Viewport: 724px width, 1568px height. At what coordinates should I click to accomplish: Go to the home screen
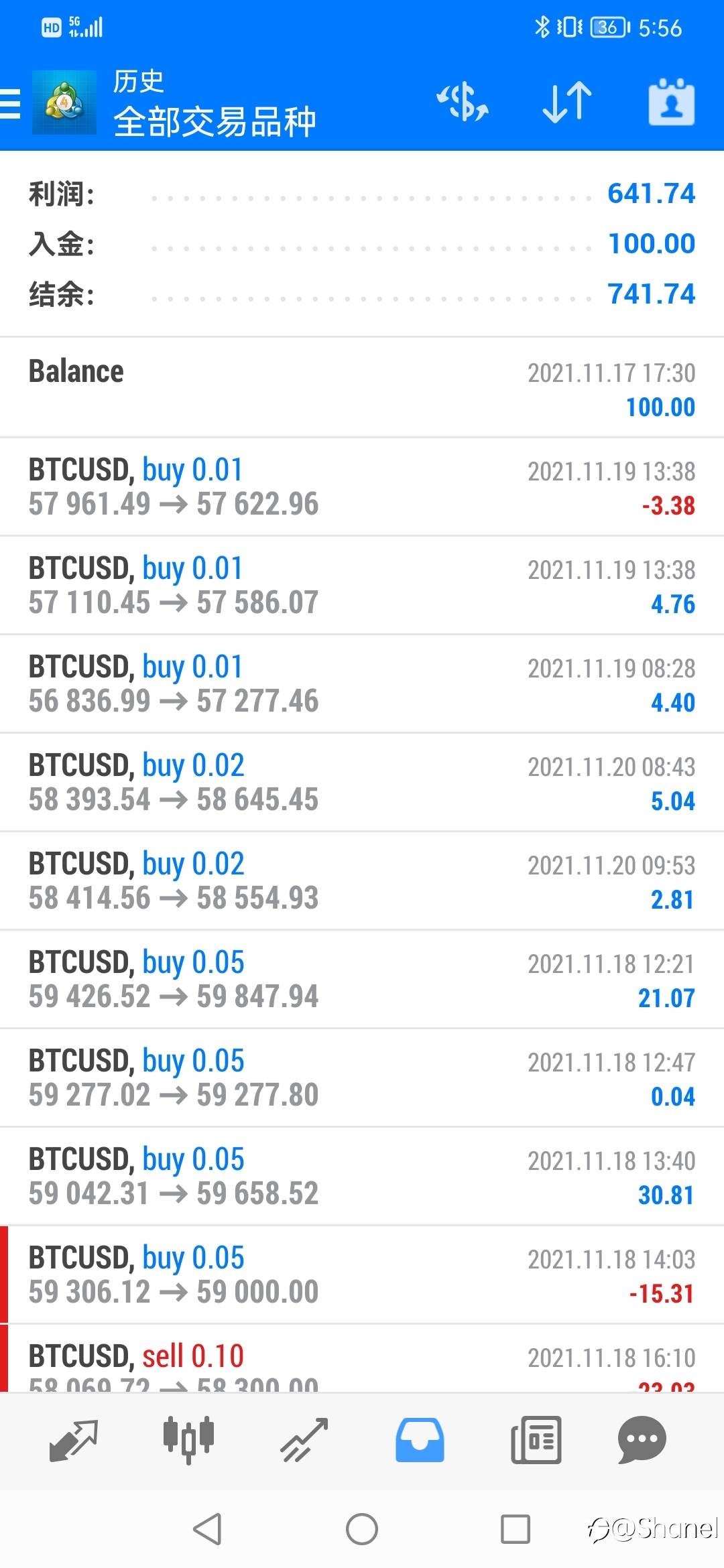[x=362, y=1529]
